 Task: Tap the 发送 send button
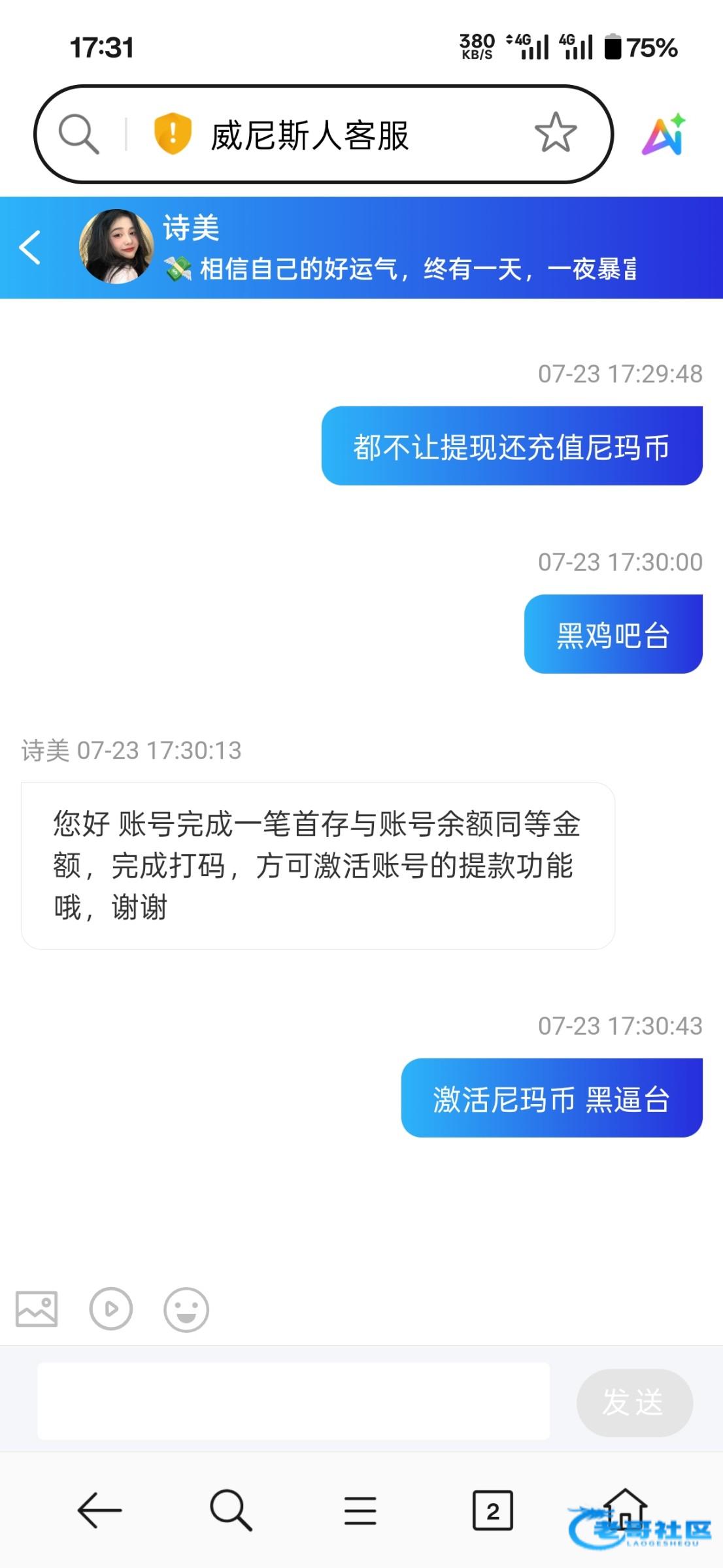click(x=634, y=1402)
